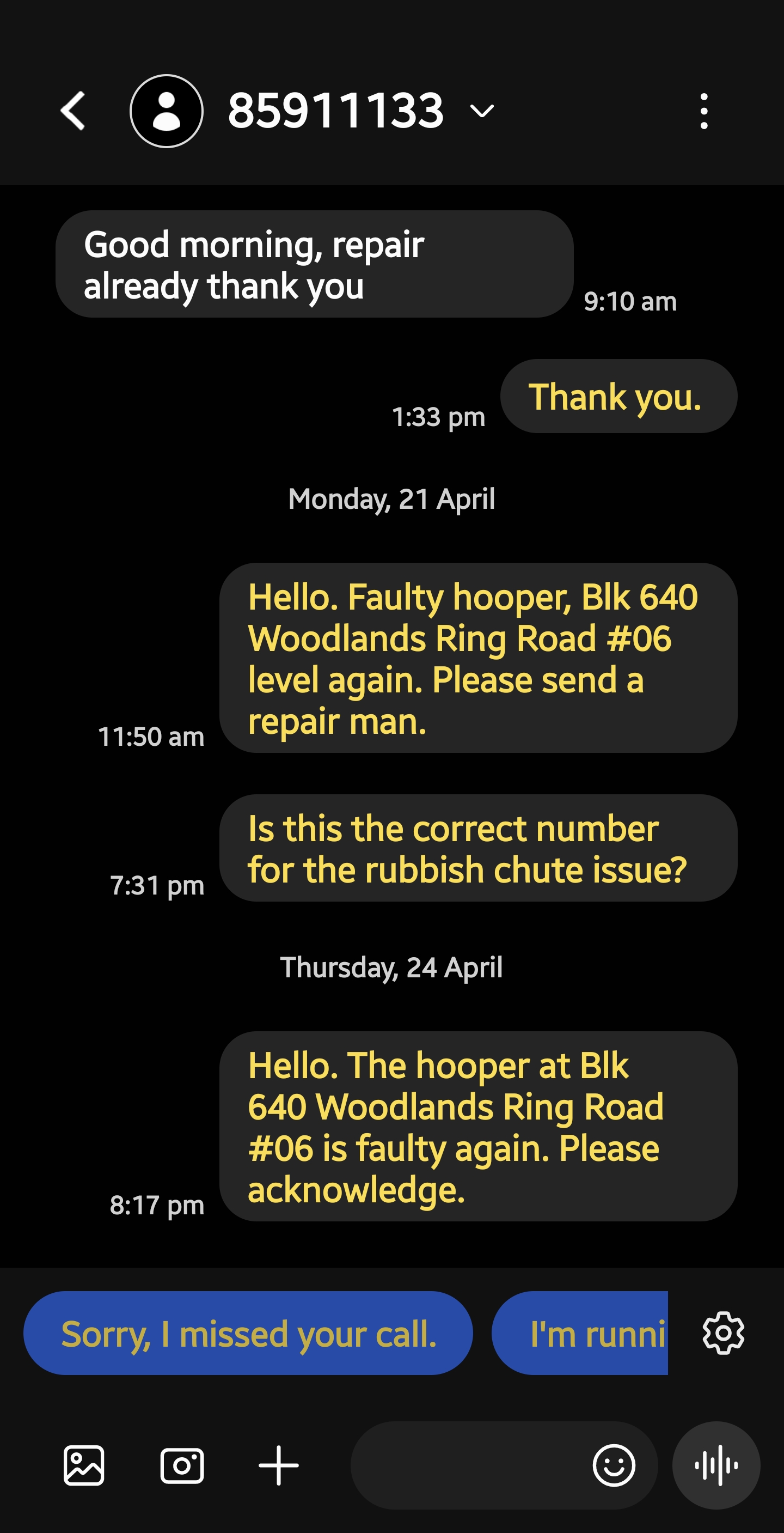784x1533 pixels.
Task: Go back to the conversations list
Action: pyautogui.click(x=73, y=111)
